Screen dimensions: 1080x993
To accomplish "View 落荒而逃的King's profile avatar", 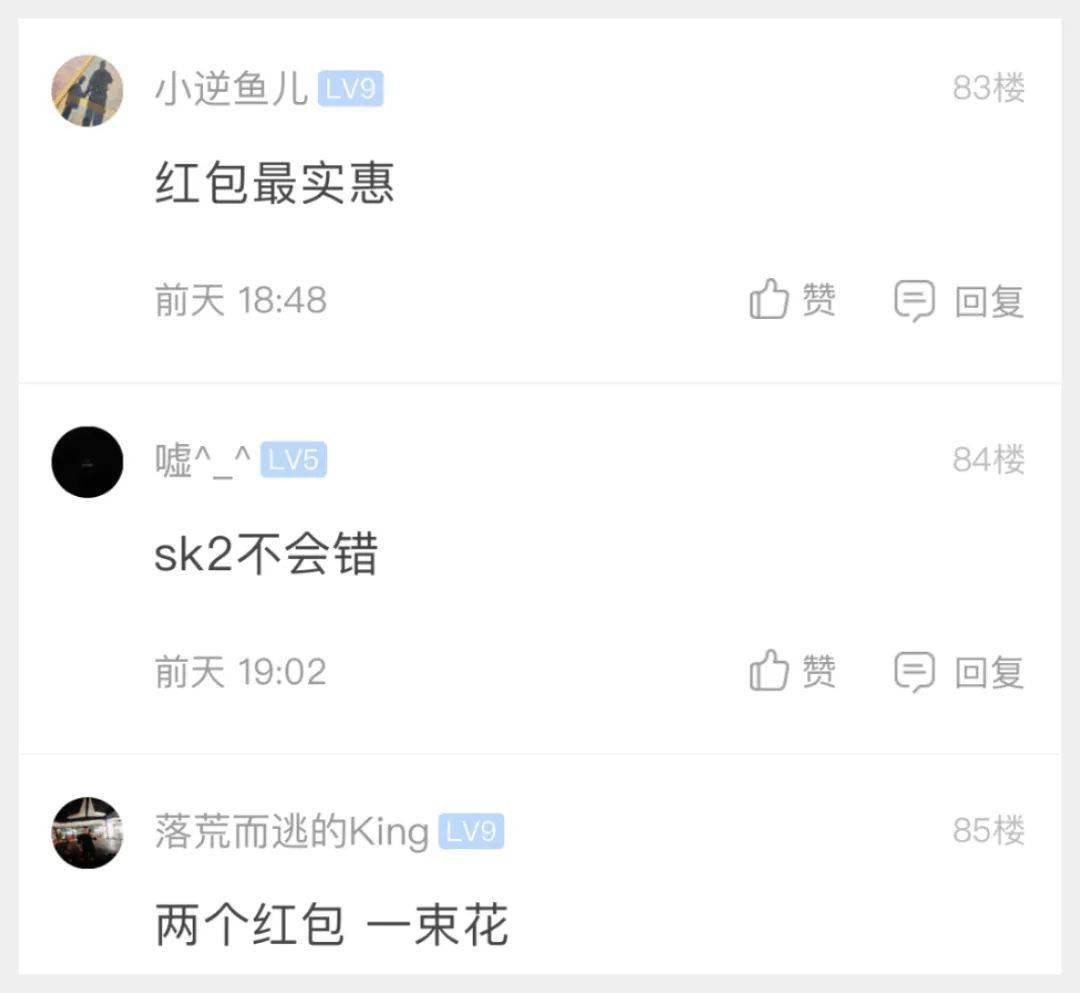I will [88, 832].
